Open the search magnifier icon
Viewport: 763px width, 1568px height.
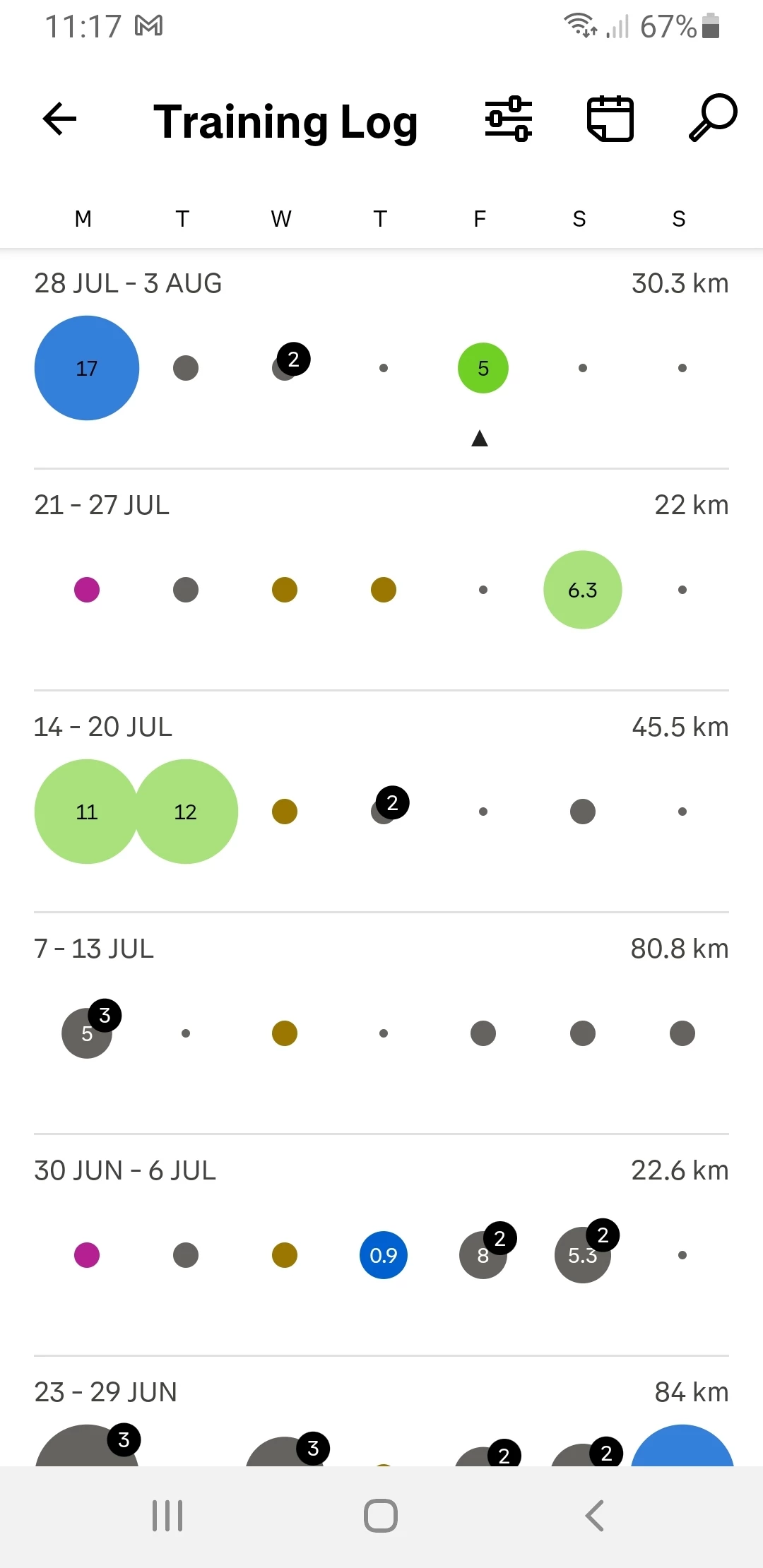point(712,119)
